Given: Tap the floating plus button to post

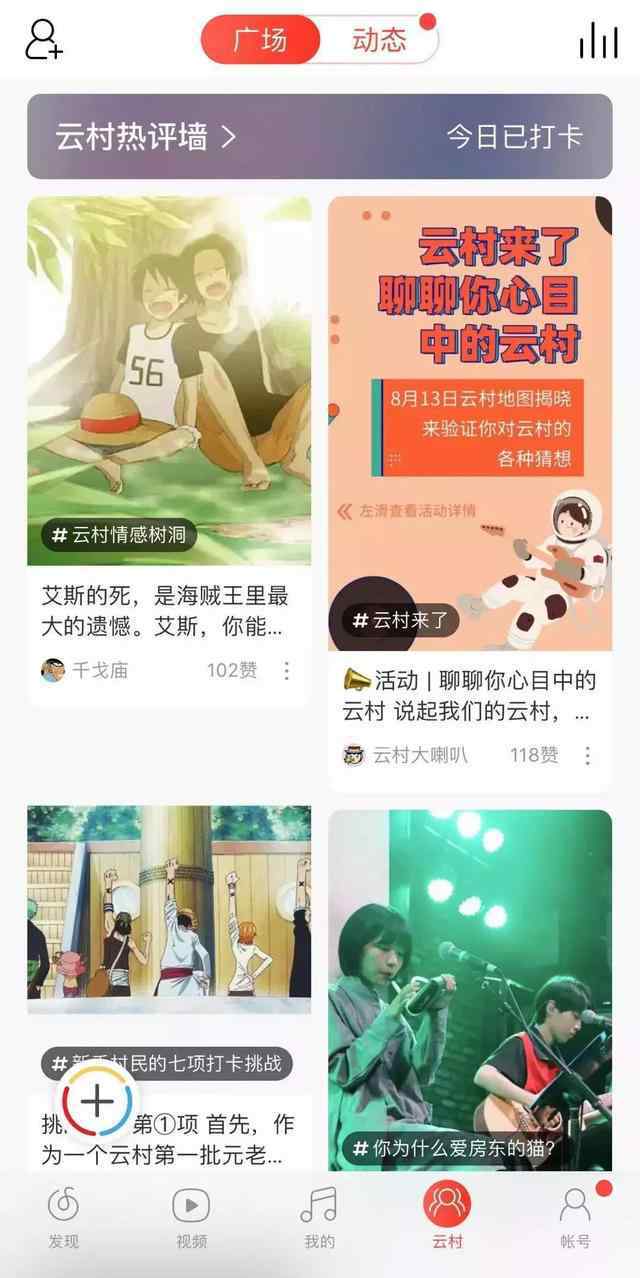Looking at the screenshot, I should 97,1102.
